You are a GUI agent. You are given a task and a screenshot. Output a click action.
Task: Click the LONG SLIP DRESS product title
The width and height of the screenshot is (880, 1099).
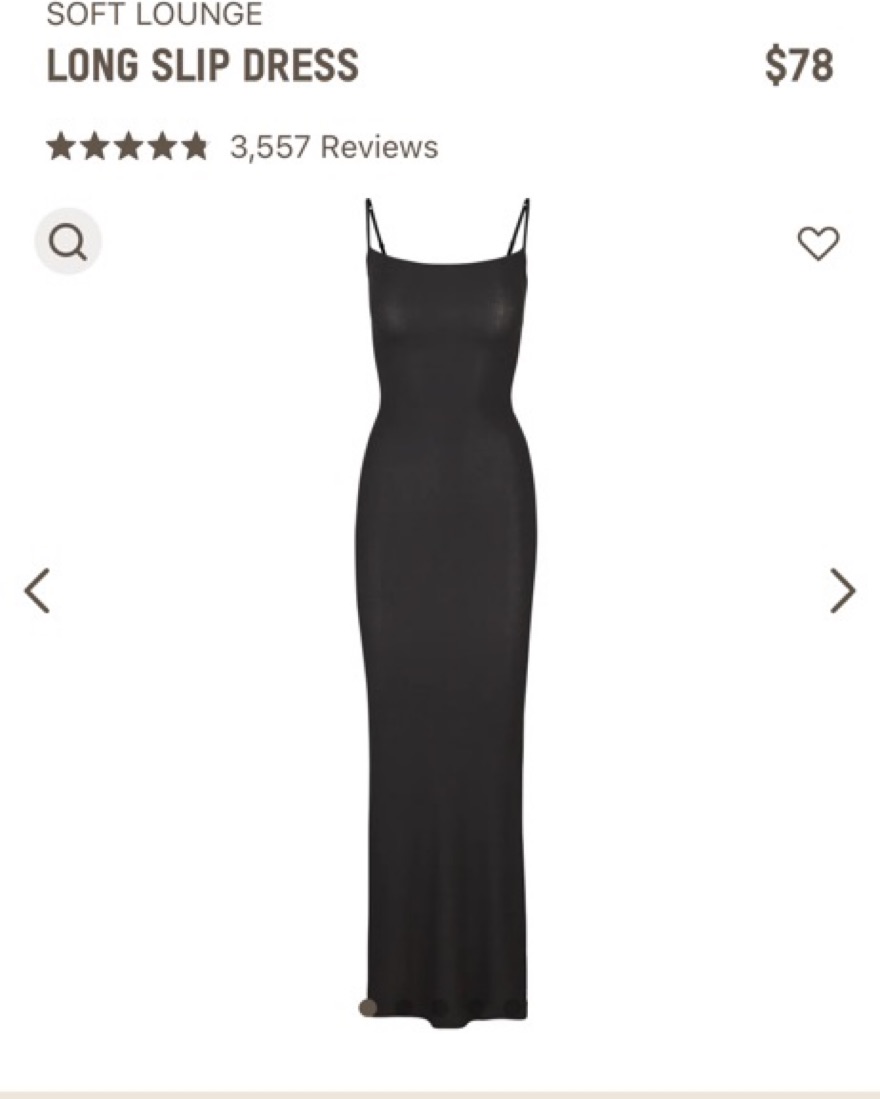[200, 66]
